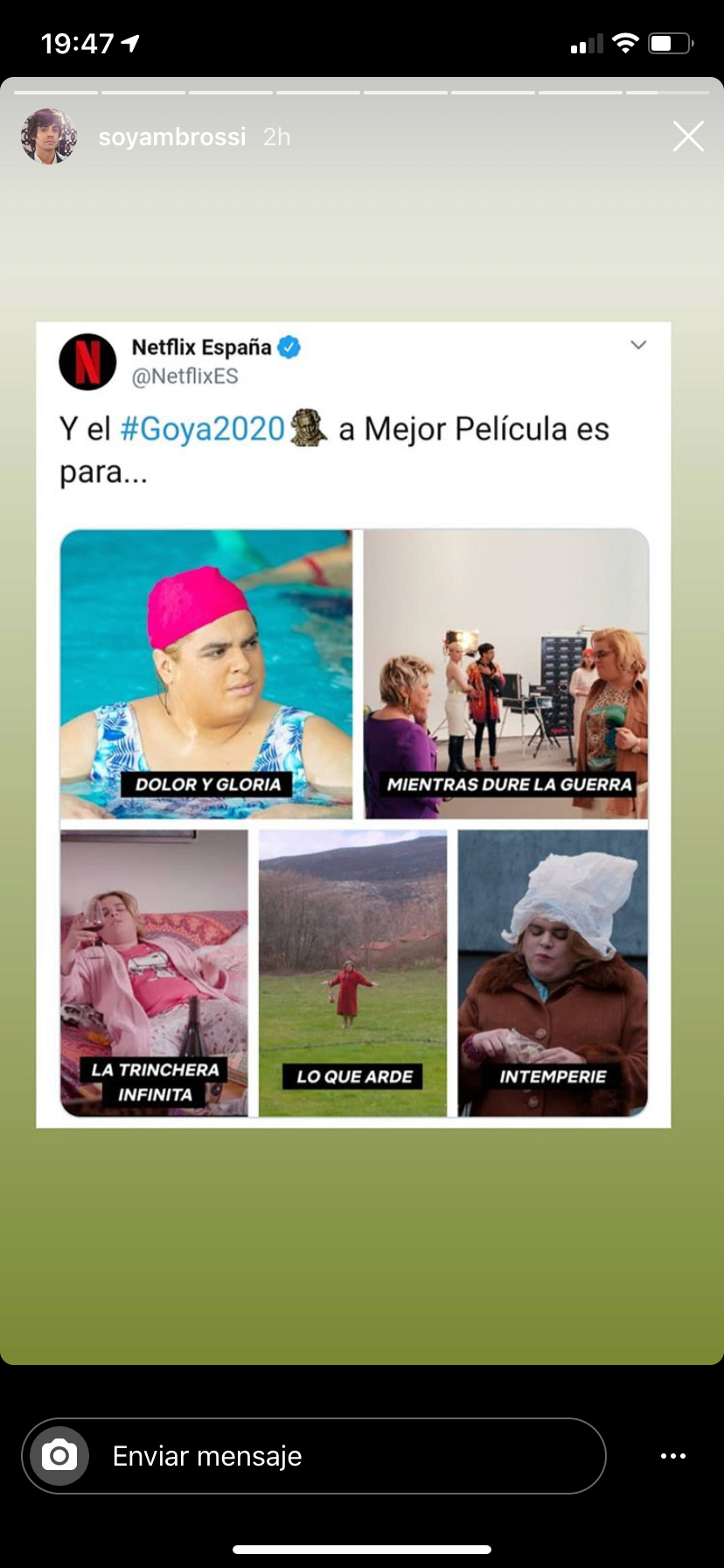The width and height of the screenshot is (724, 1568).
Task: Close the story viewer
Action: [x=688, y=136]
